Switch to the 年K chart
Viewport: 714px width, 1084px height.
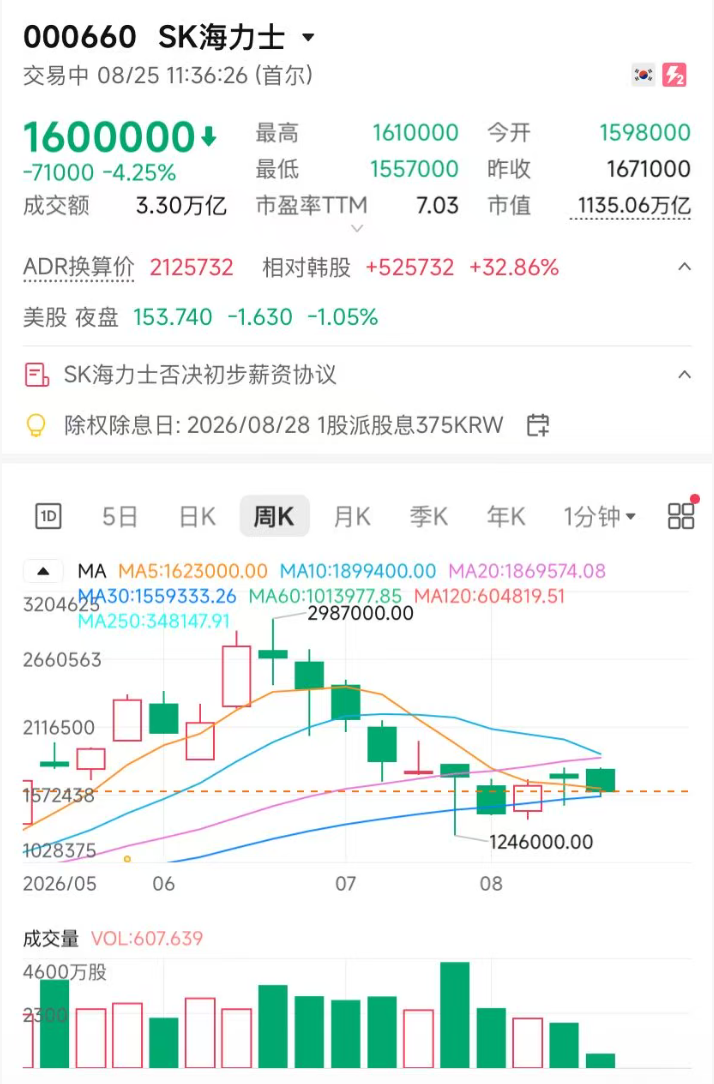[x=505, y=516]
